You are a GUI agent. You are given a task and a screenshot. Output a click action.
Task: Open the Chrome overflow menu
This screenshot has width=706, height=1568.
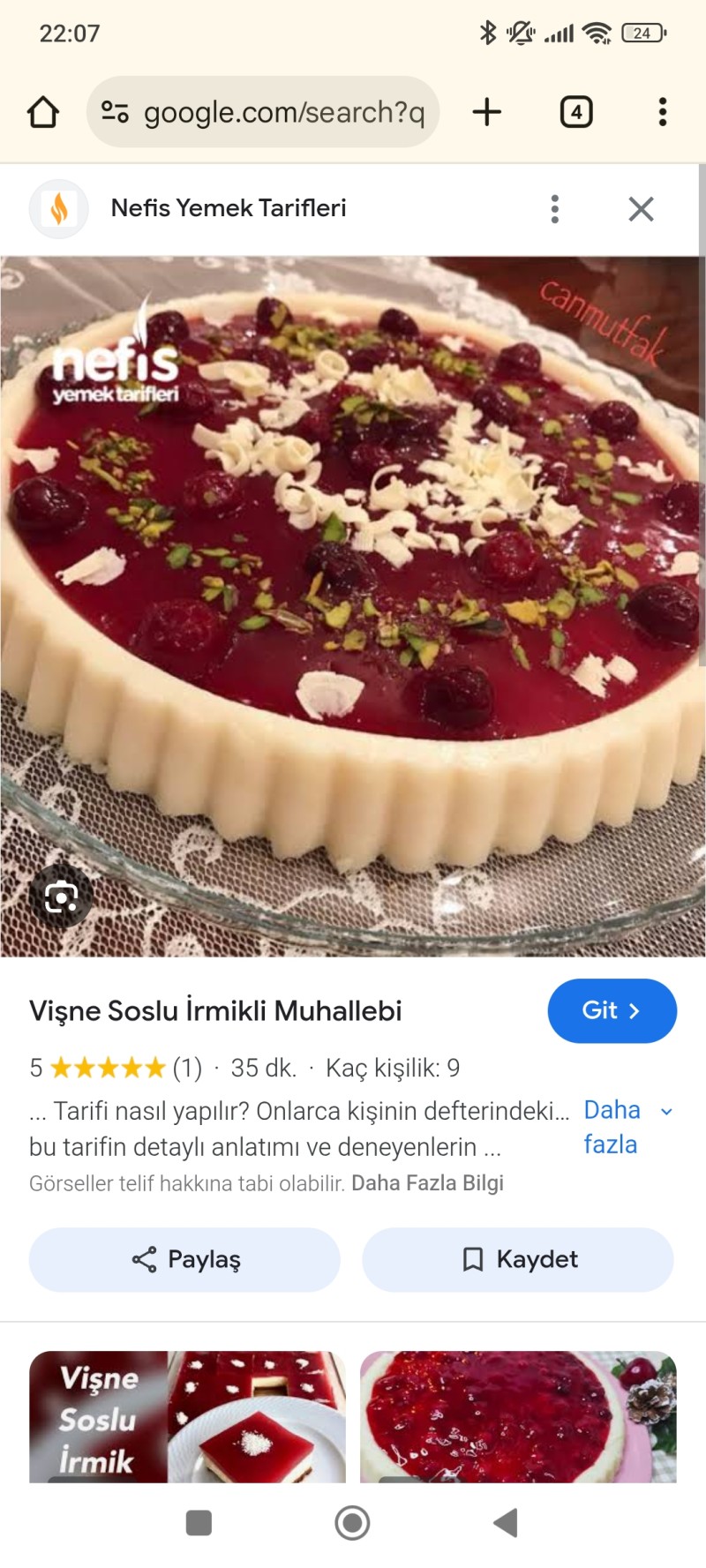click(663, 112)
